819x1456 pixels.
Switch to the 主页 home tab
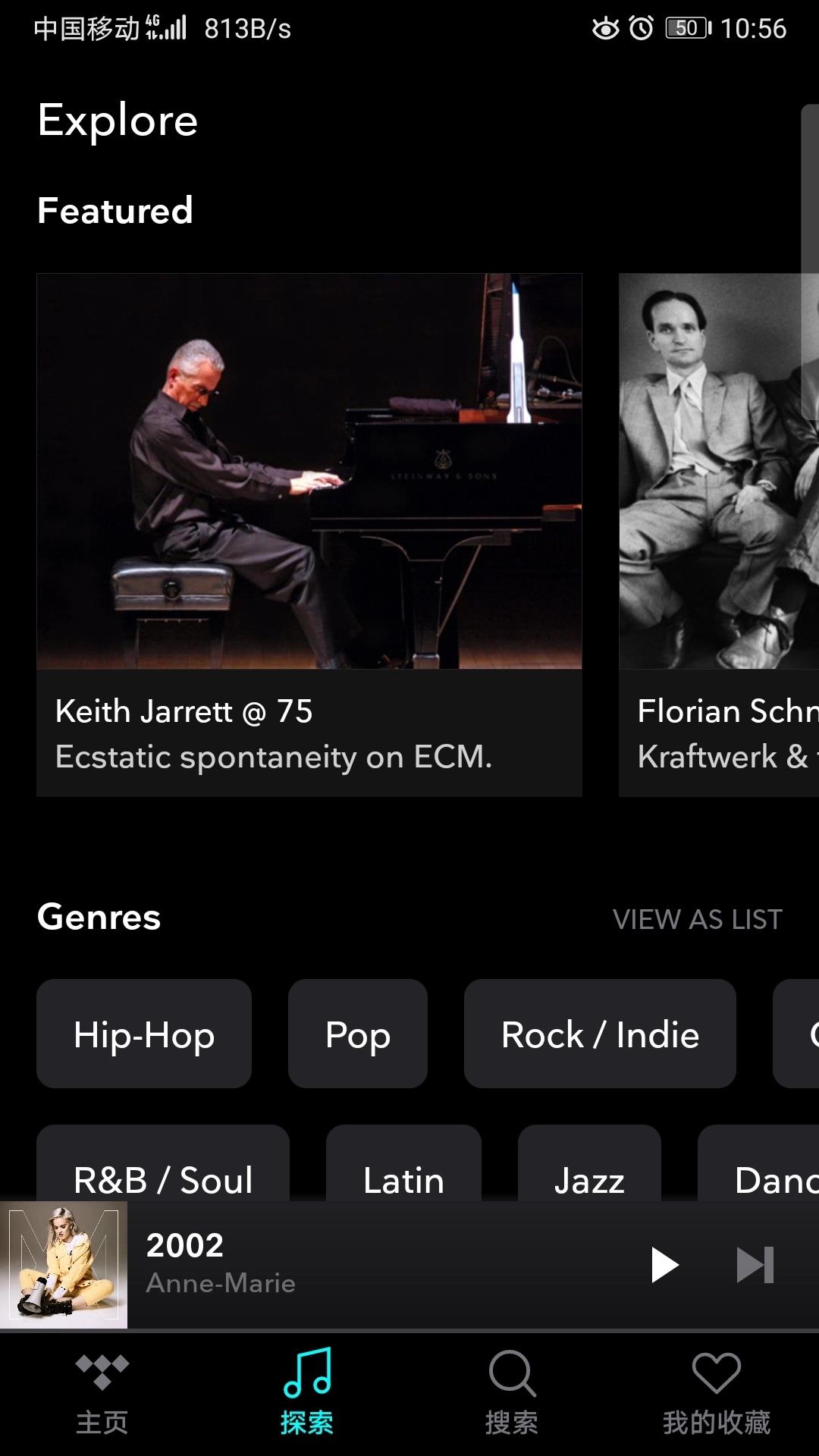click(x=102, y=1394)
